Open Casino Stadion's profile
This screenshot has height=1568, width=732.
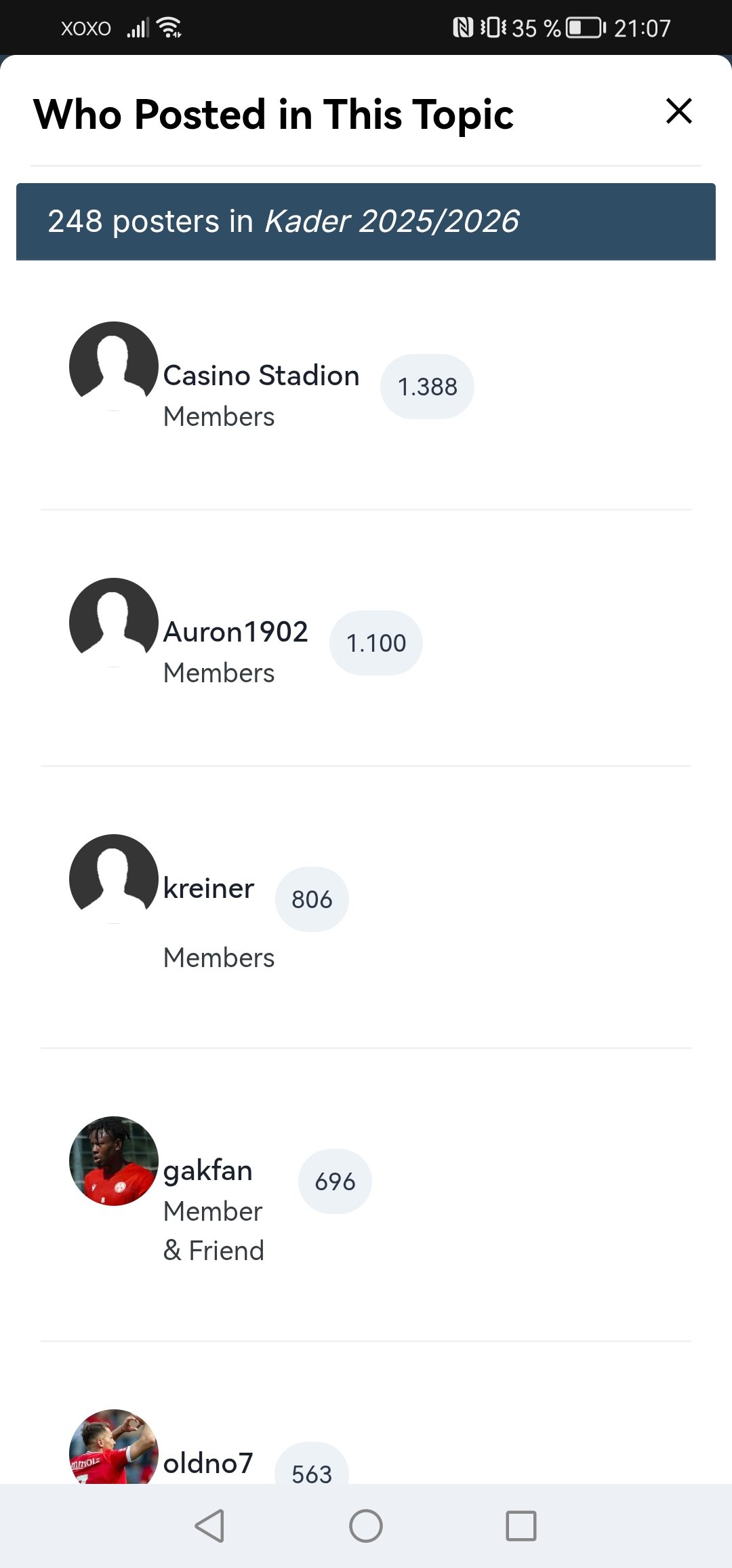[261, 376]
